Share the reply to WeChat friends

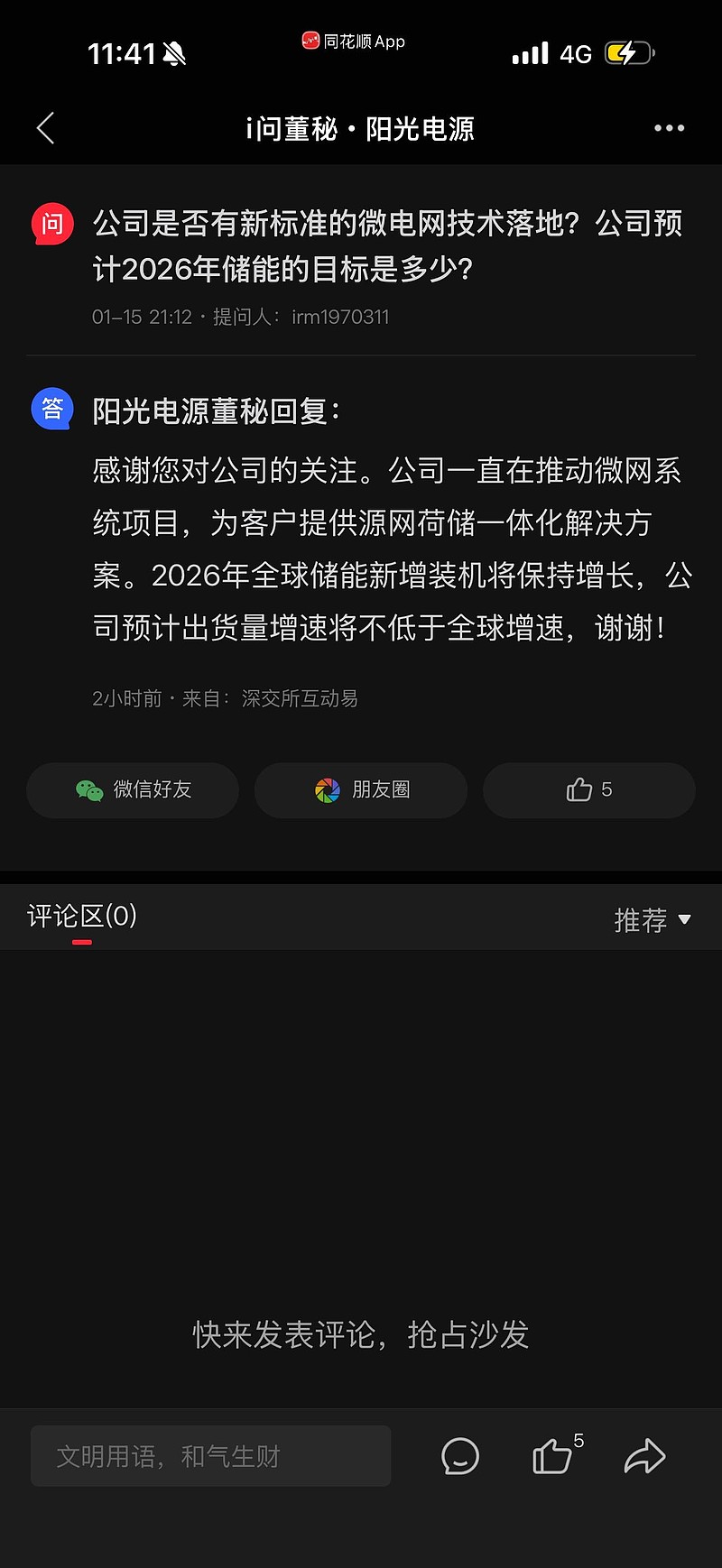pos(132,789)
